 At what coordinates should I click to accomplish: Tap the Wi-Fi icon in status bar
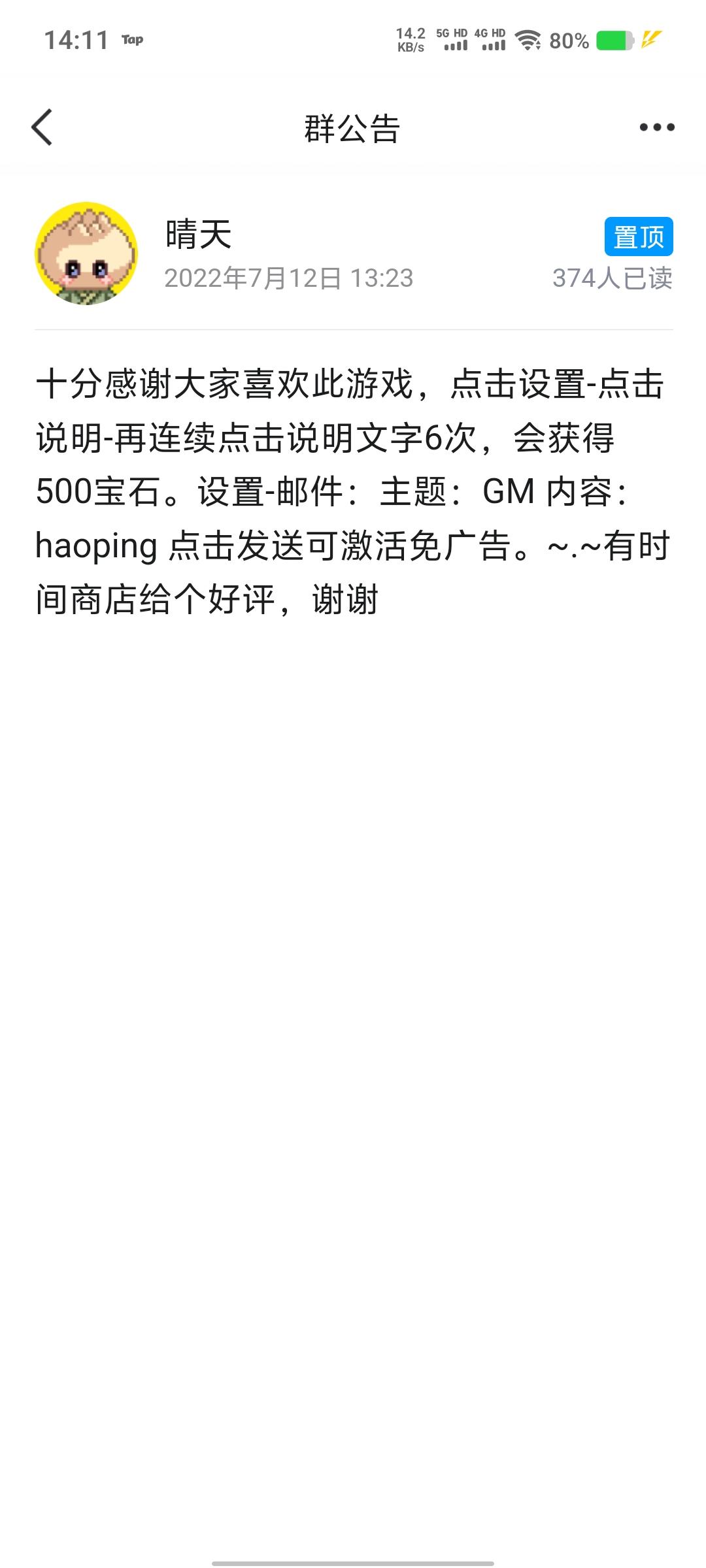527,39
